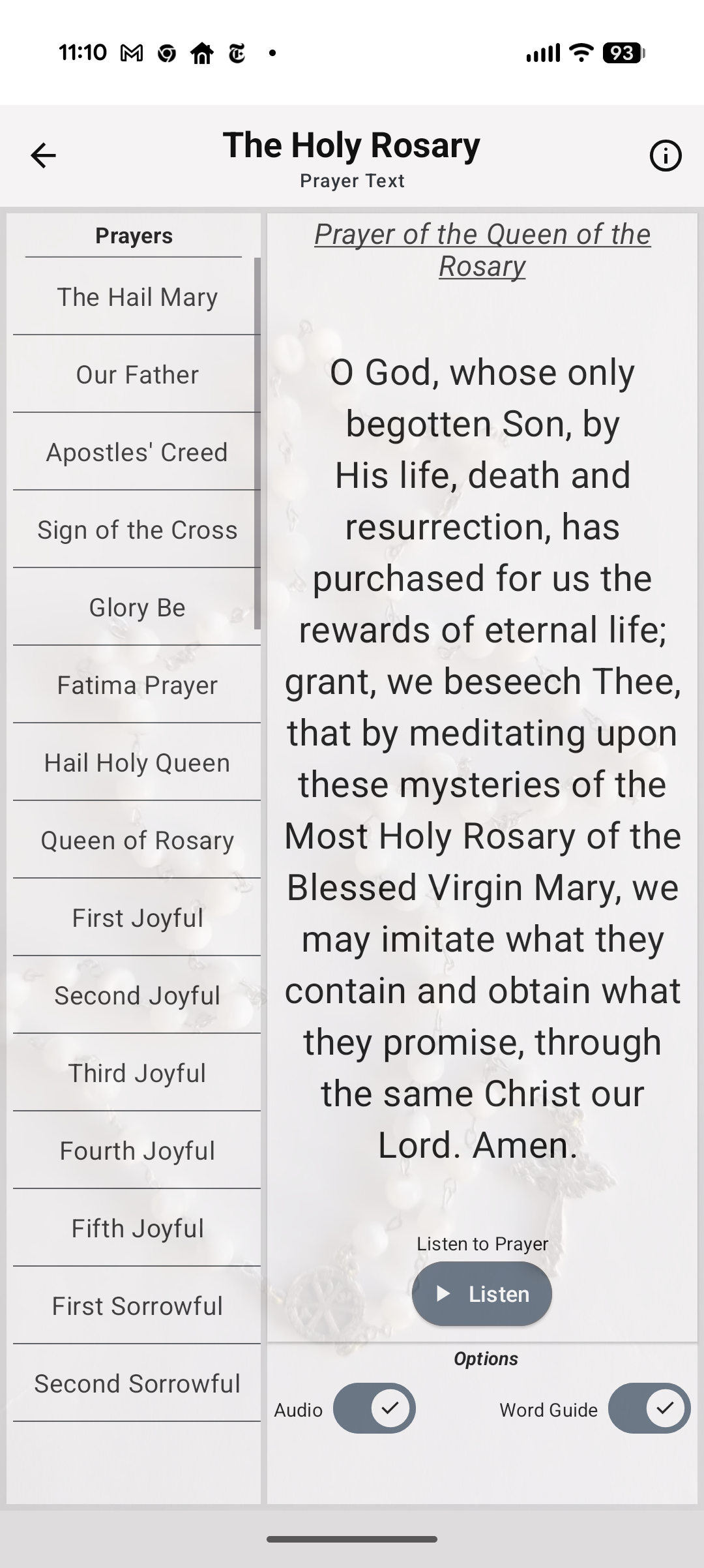Disable the Word Guide switch

coord(649,1408)
